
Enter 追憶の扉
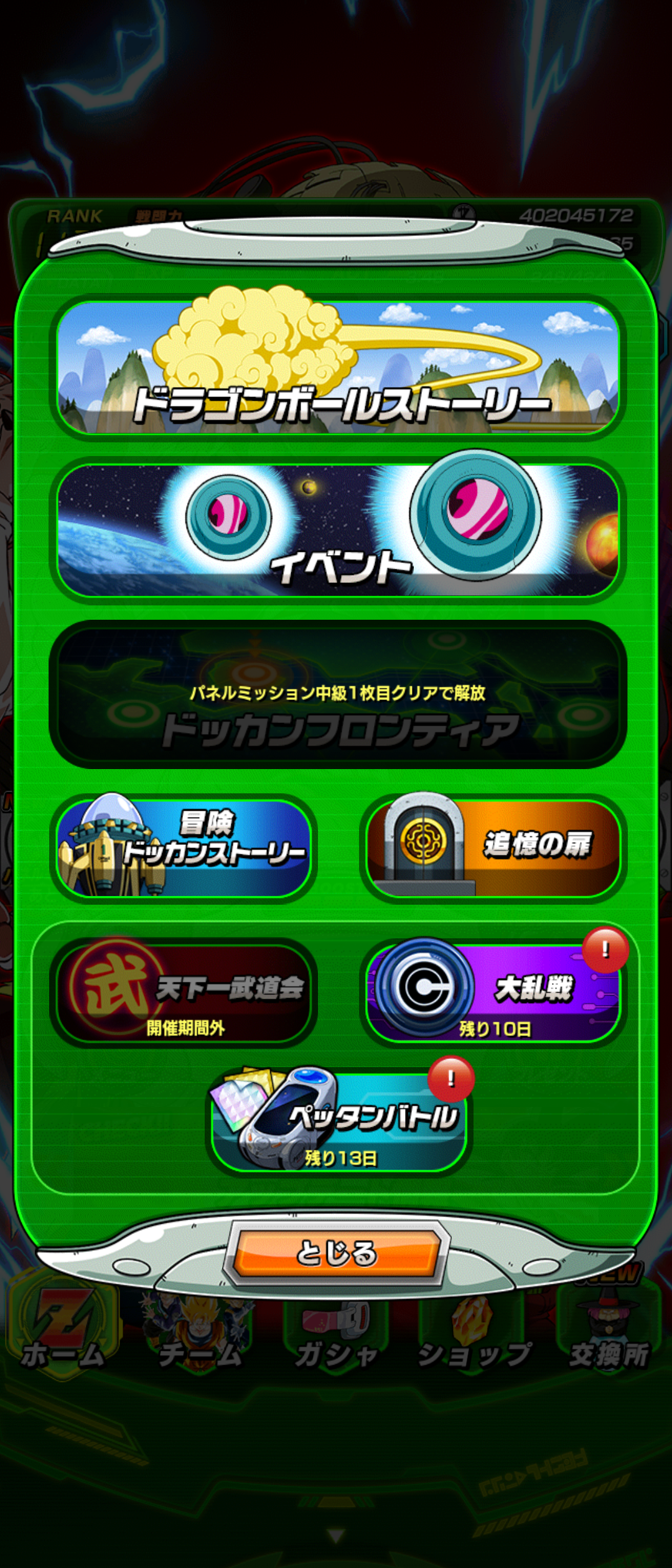pos(493,849)
